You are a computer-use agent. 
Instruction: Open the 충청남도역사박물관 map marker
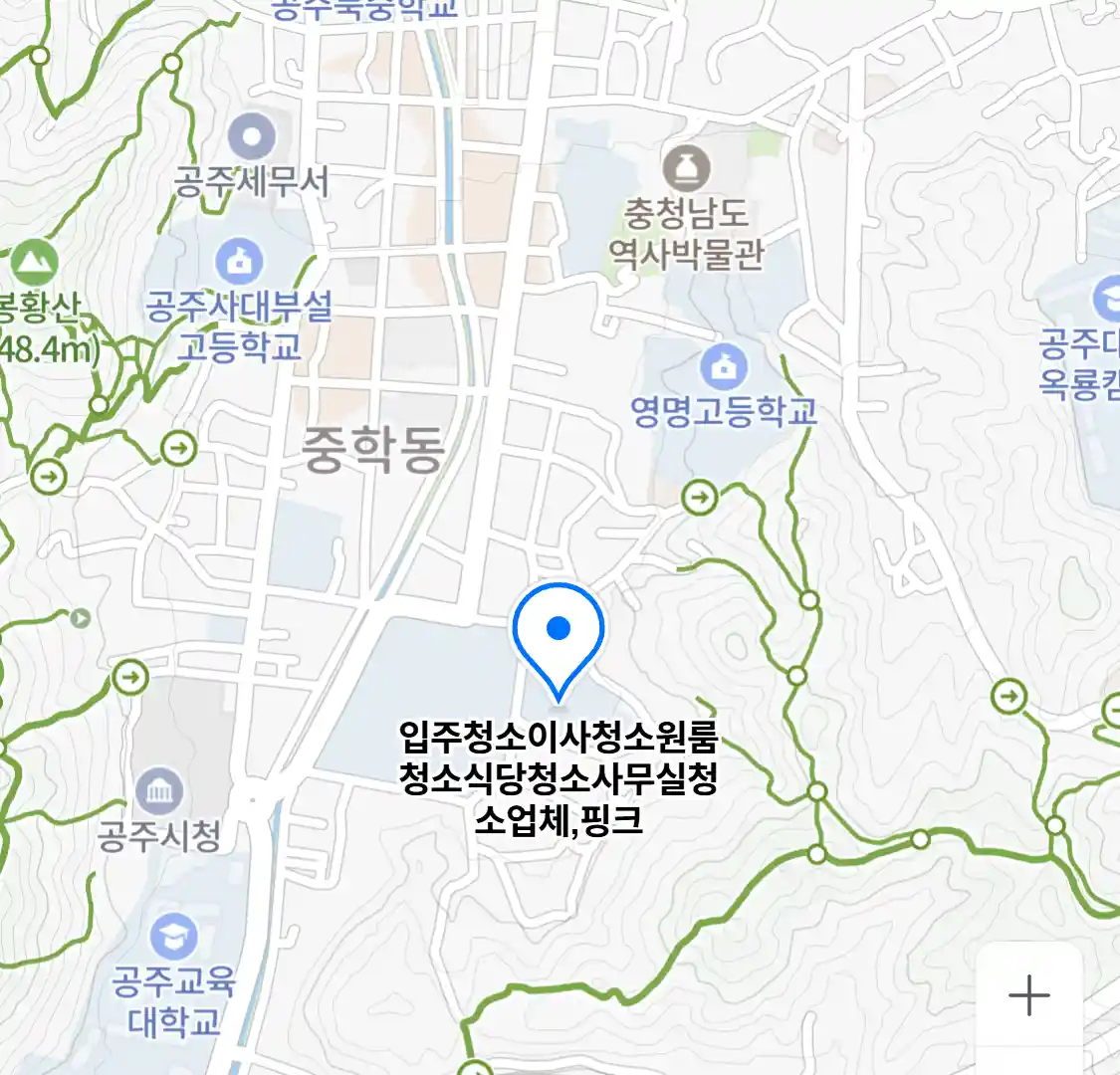pos(686,168)
